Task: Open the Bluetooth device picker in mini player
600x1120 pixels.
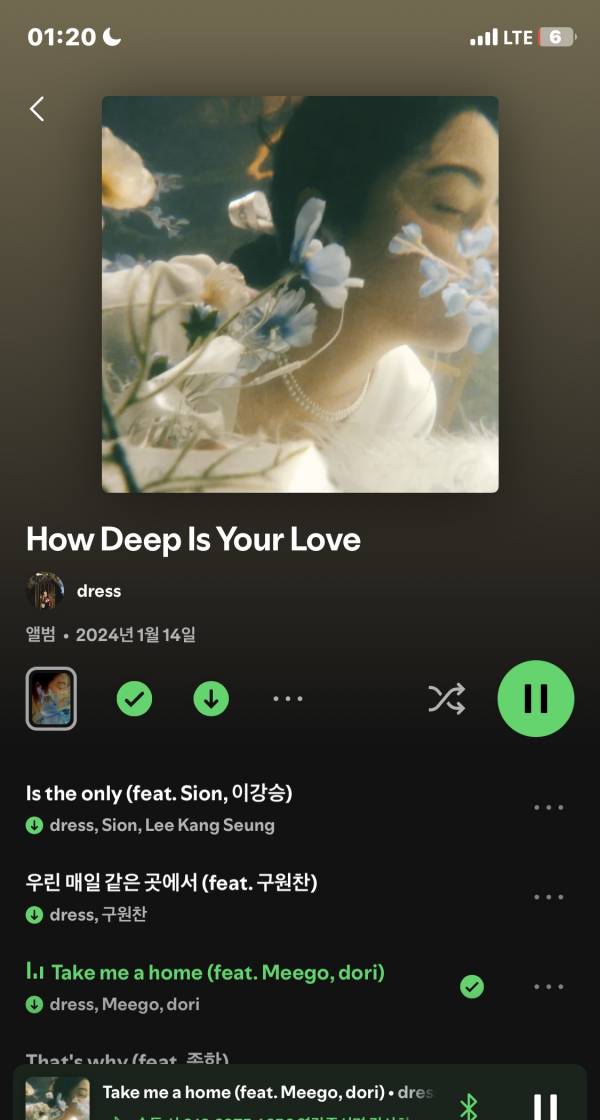Action: click(x=468, y=1104)
